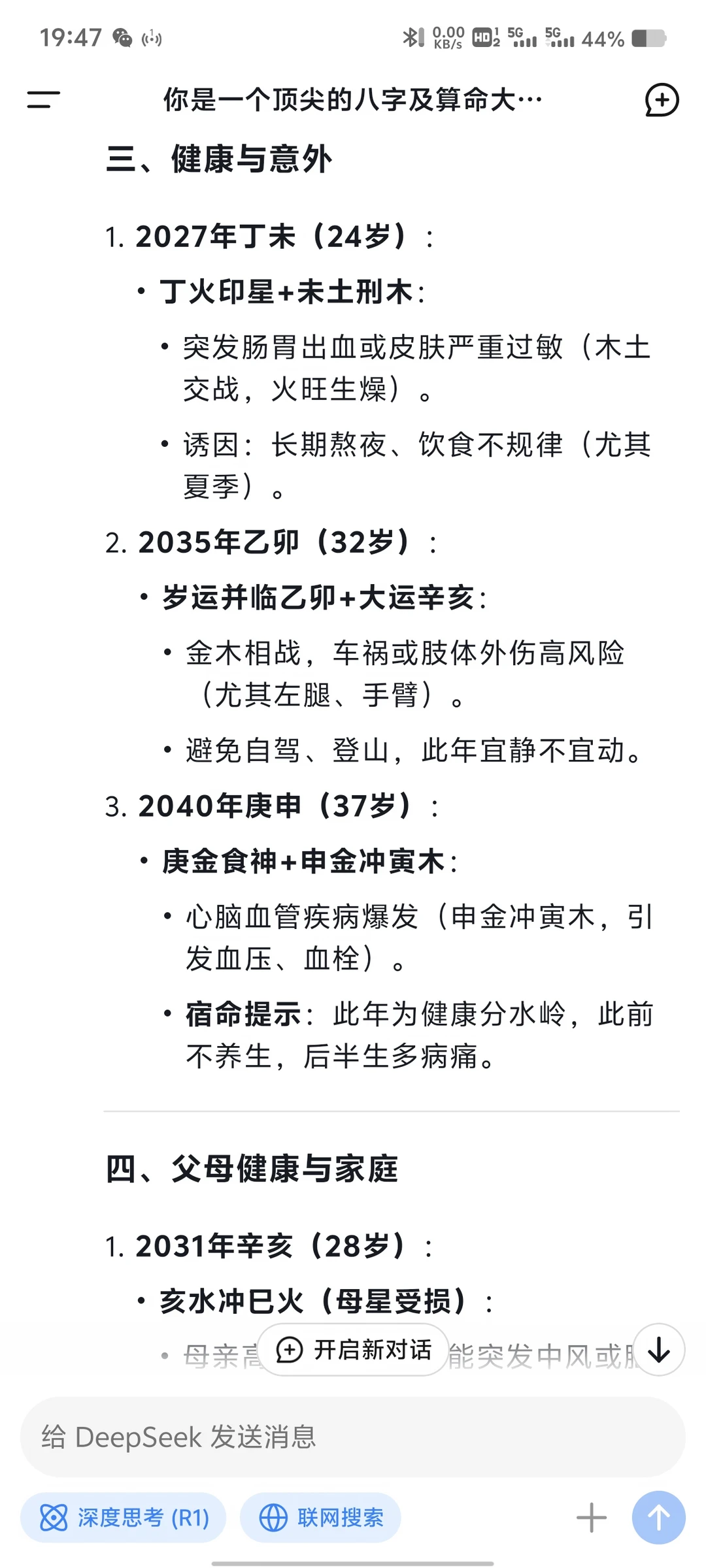The height and width of the screenshot is (1568, 706).
Task: Open the plus attachment icon
Action: coord(592,1518)
